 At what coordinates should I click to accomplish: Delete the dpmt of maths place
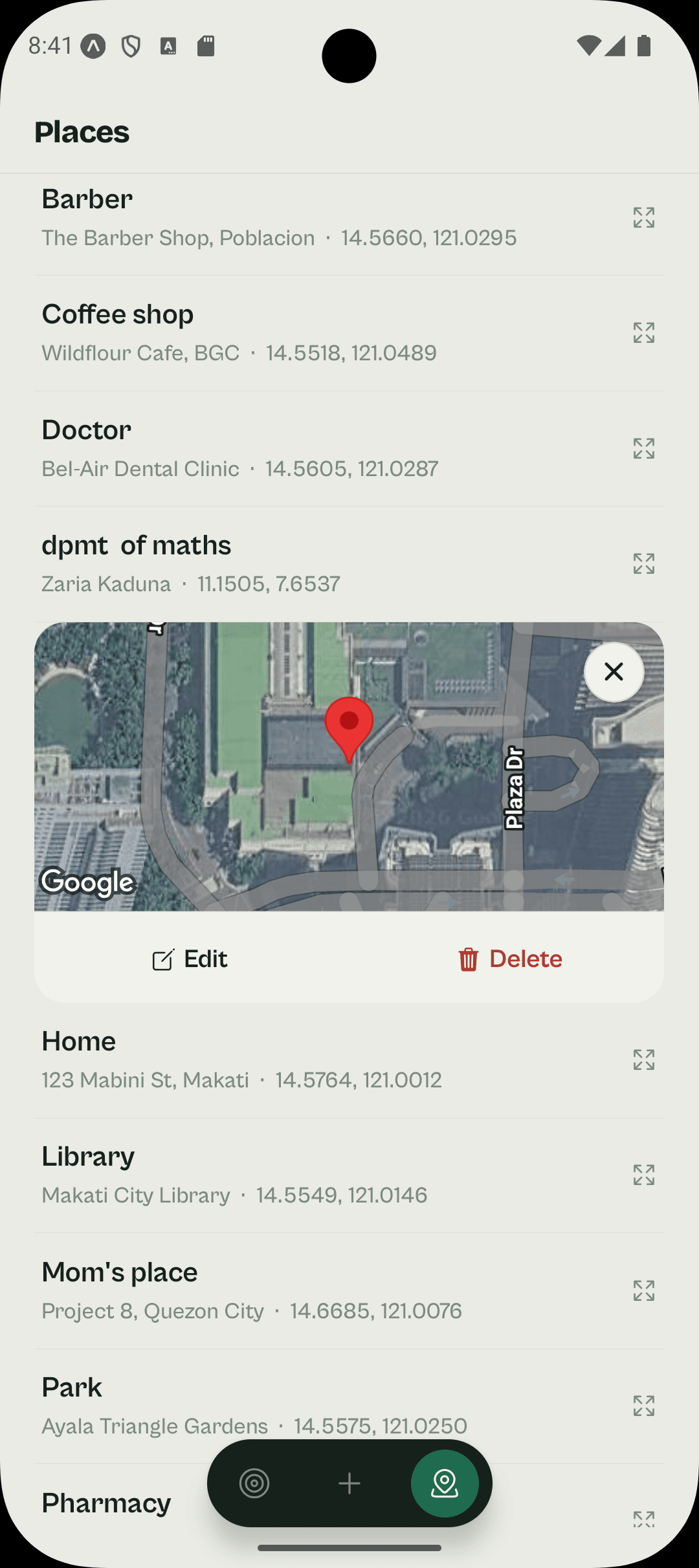[510, 959]
